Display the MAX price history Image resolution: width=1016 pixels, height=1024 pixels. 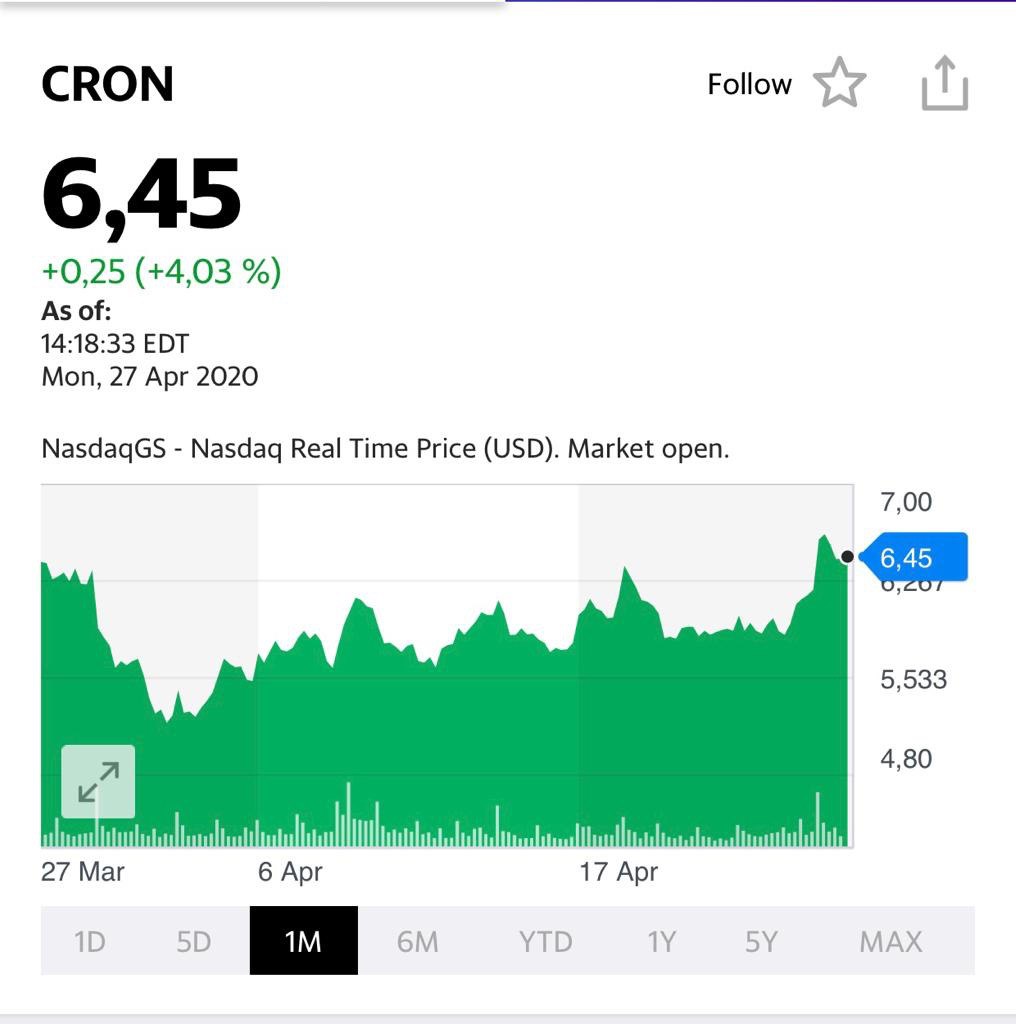click(x=891, y=942)
